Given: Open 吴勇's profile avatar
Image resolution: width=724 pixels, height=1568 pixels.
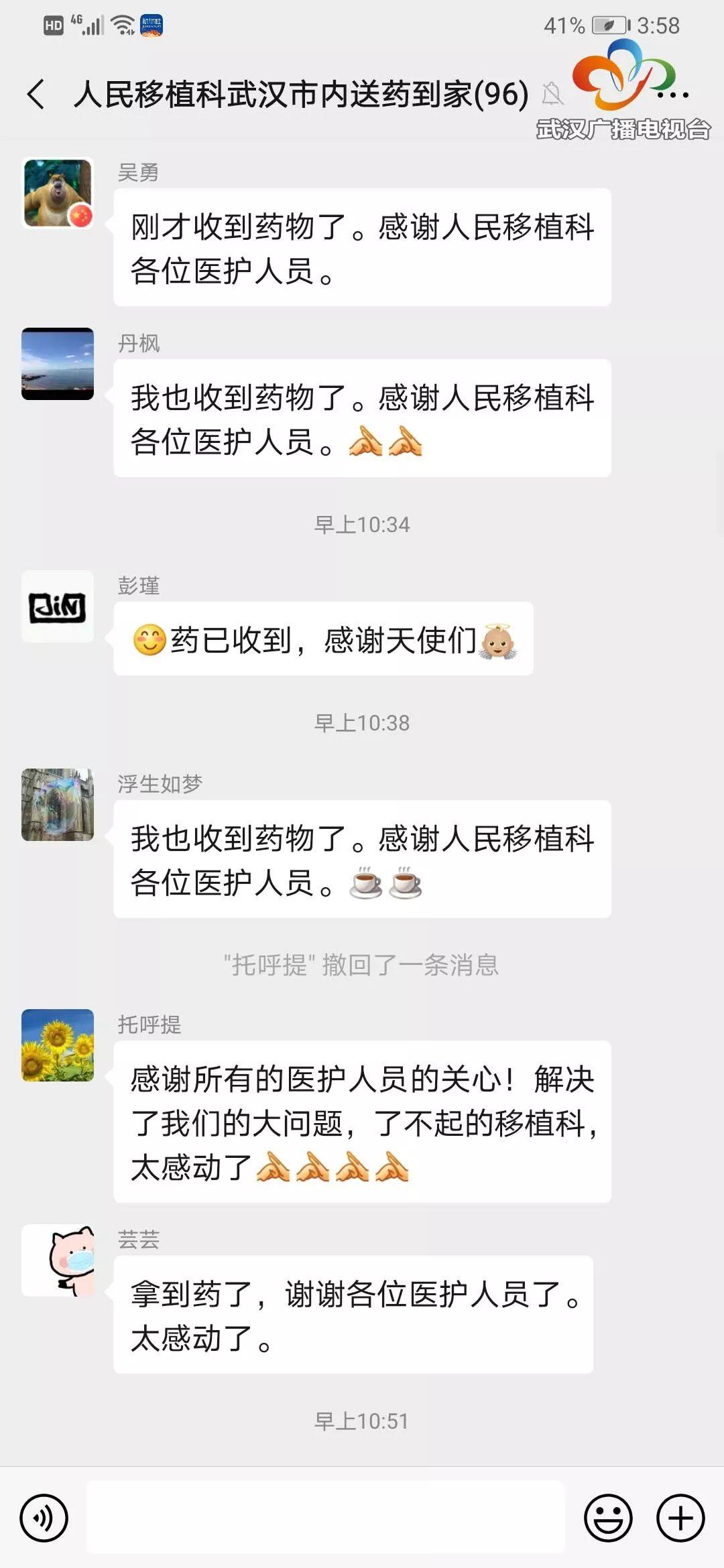Looking at the screenshot, I should (x=58, y=193).
